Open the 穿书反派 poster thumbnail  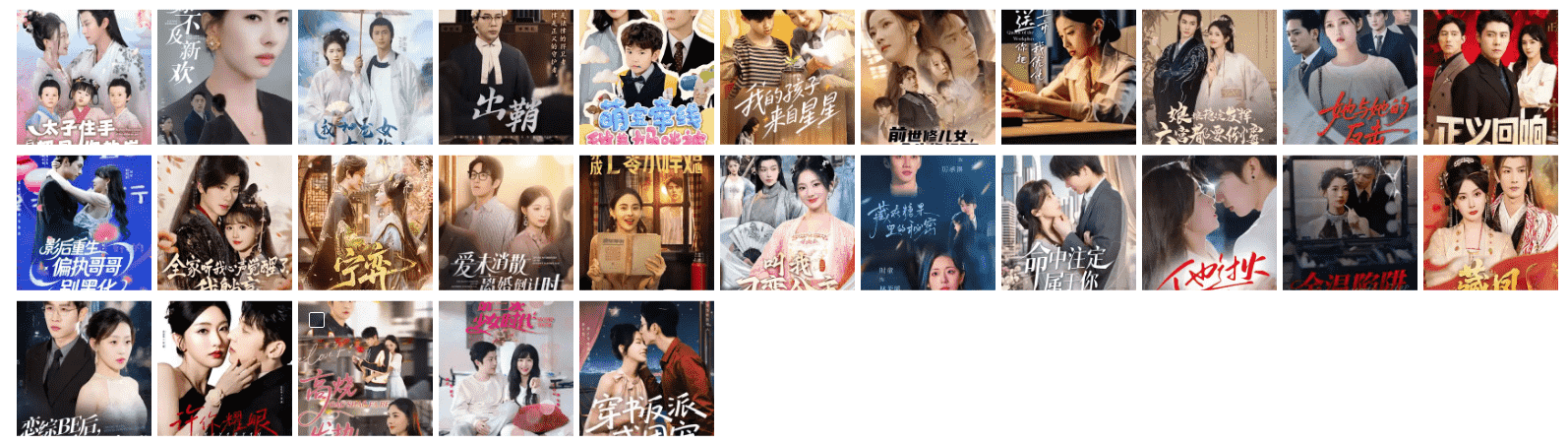point(646,368)
